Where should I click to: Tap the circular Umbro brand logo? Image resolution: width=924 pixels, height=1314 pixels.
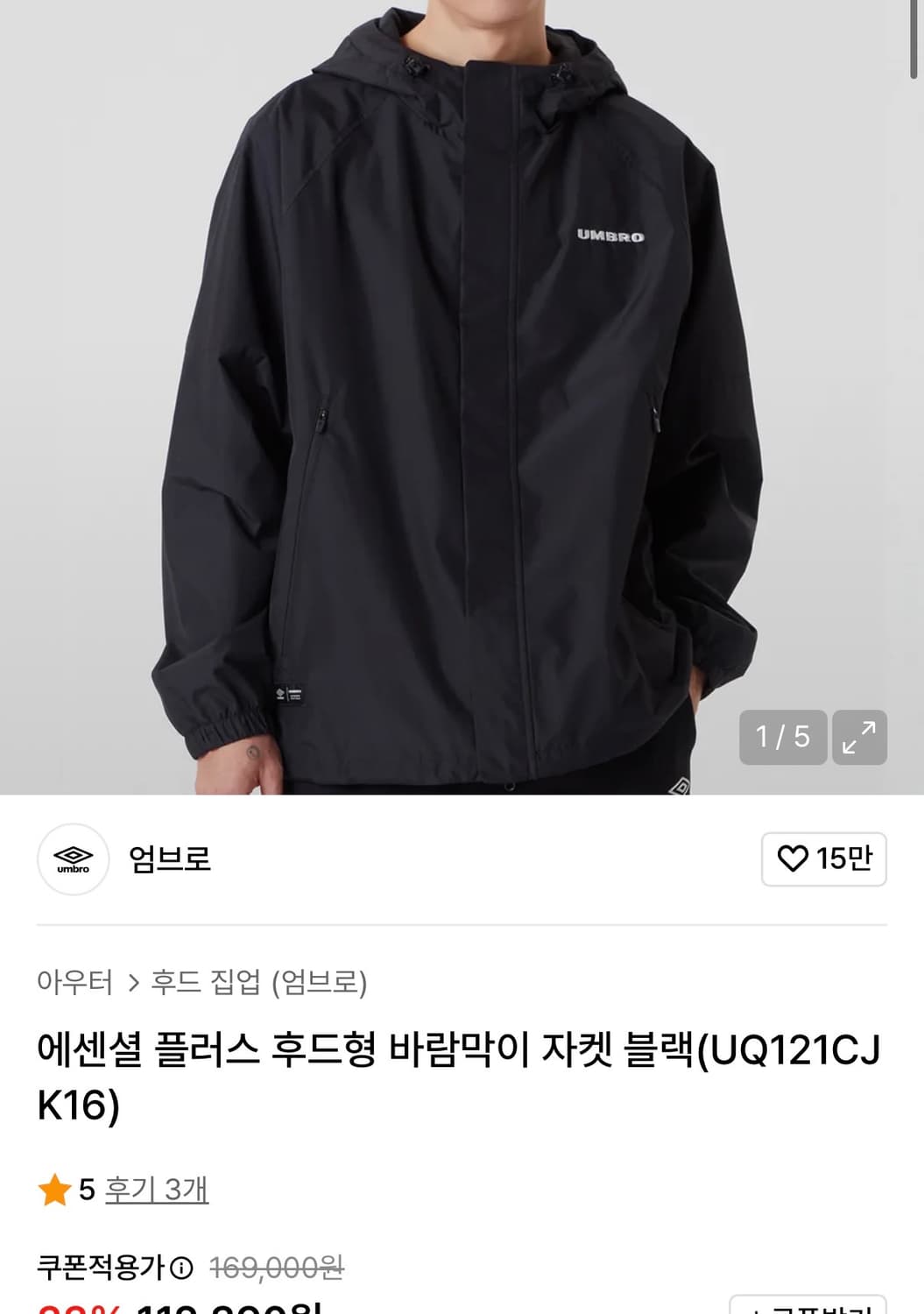pyautogui.click(x=74, y=860)
